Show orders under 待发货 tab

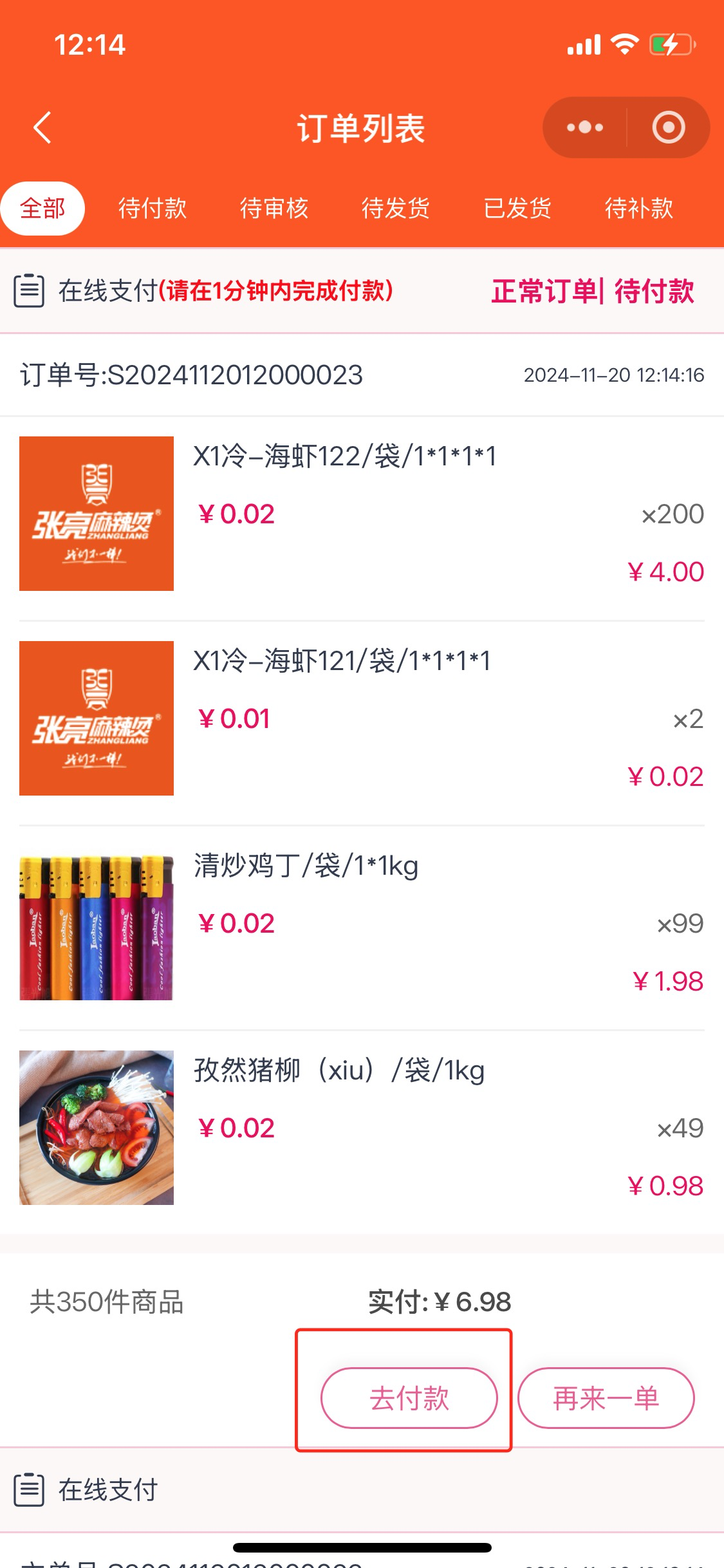tap(396, 209)
